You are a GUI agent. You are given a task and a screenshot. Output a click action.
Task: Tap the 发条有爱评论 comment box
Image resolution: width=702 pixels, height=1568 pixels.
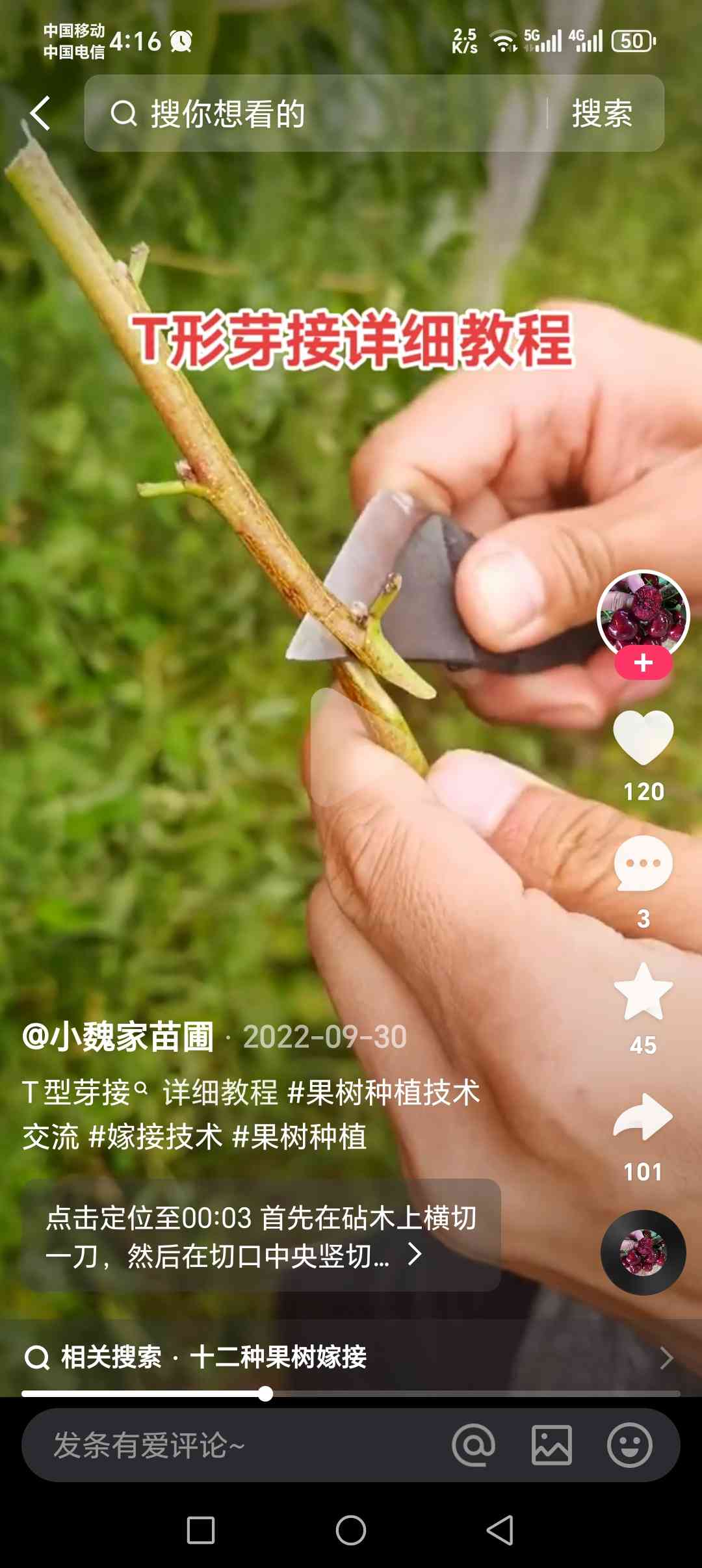coord(234,1444)
